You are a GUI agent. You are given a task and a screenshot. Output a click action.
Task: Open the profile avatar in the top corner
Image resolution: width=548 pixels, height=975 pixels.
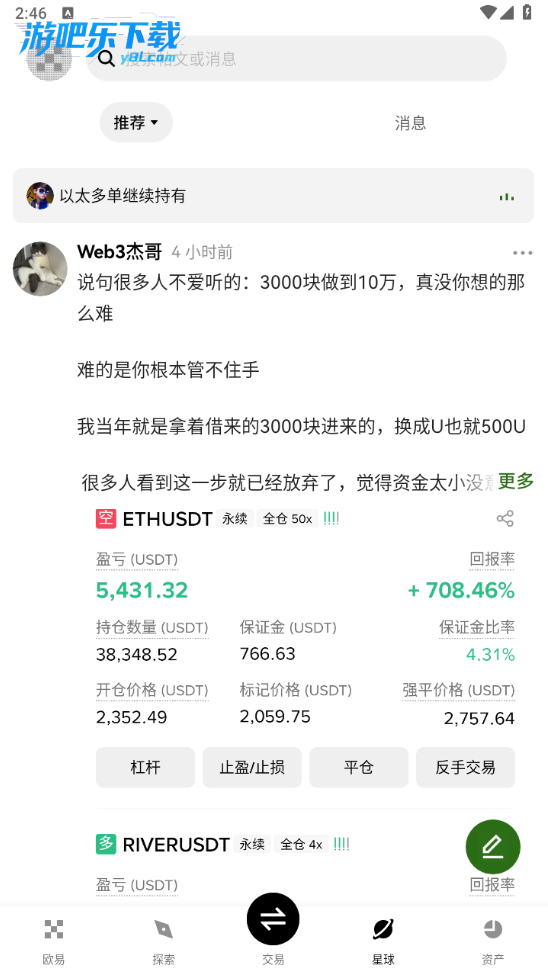(49, 59)
